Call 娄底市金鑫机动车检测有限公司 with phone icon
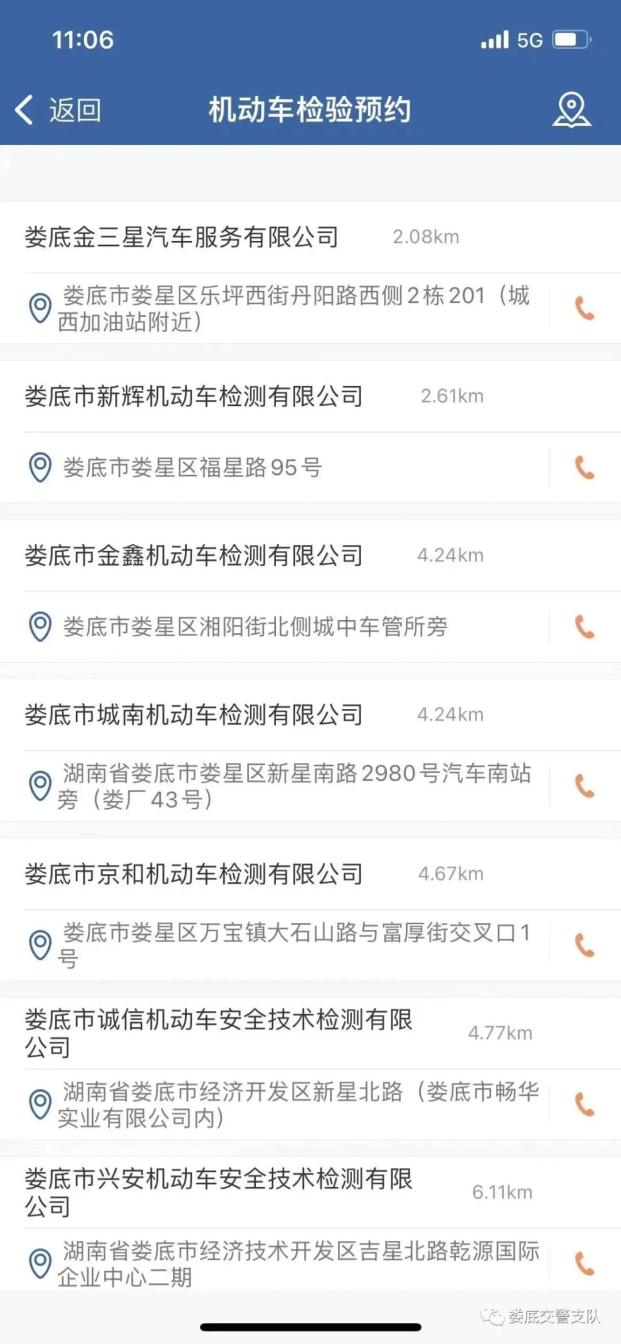The image size is (621, 1344). [x=585, y=627]
